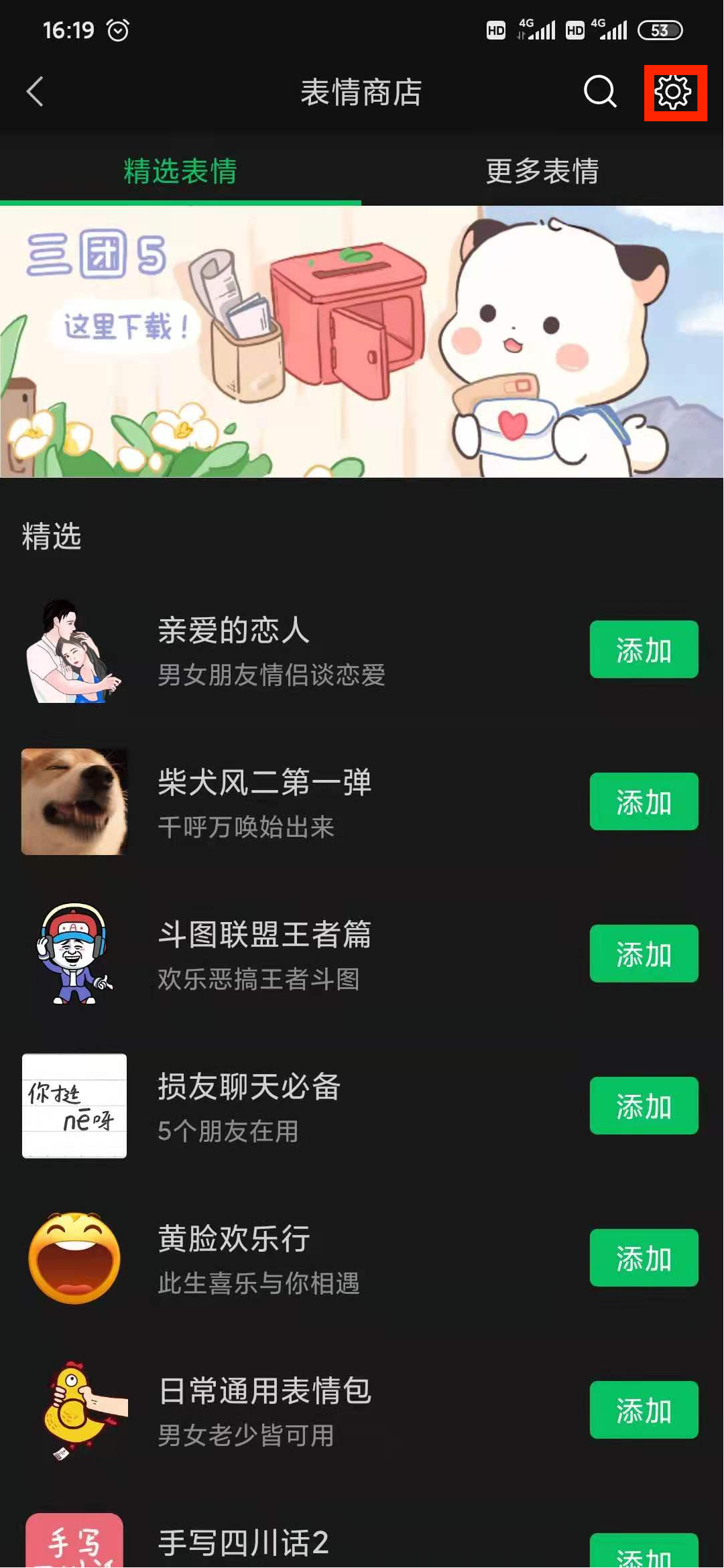Add the 亲爱的恋人 sticker pack
Image resolution: width=724 pixels, height=1568 pixels.
coord(644,650)
